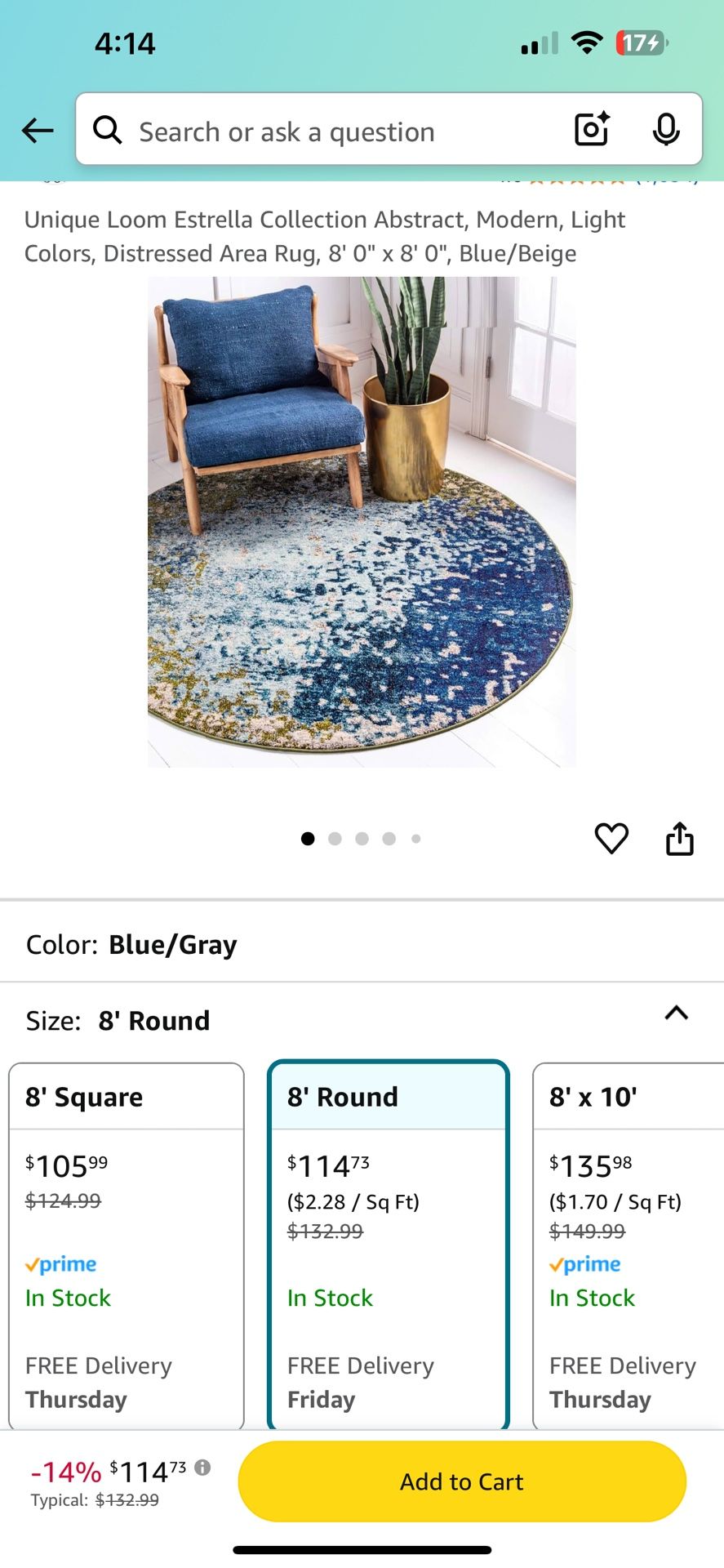The width and height of the screenshot is (724, 1568).
Task: Open the Prime badge on 8' Square
Action: pyautogui.click(x=60, y=1263)
